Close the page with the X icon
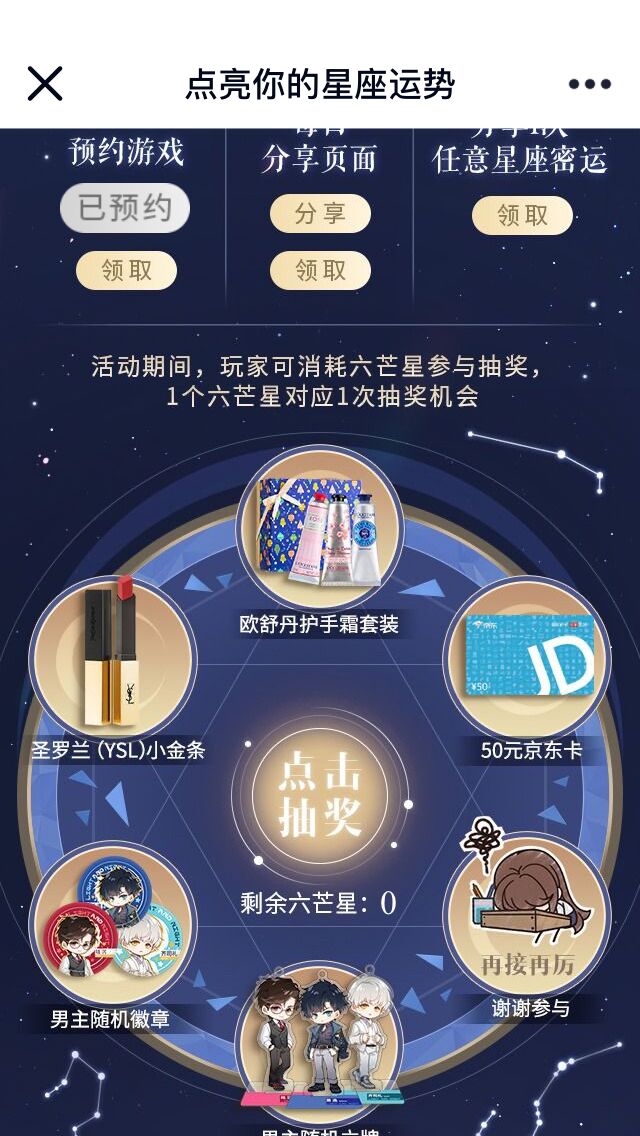This screenshot has width=640, height=1136. tap(45, 84)
